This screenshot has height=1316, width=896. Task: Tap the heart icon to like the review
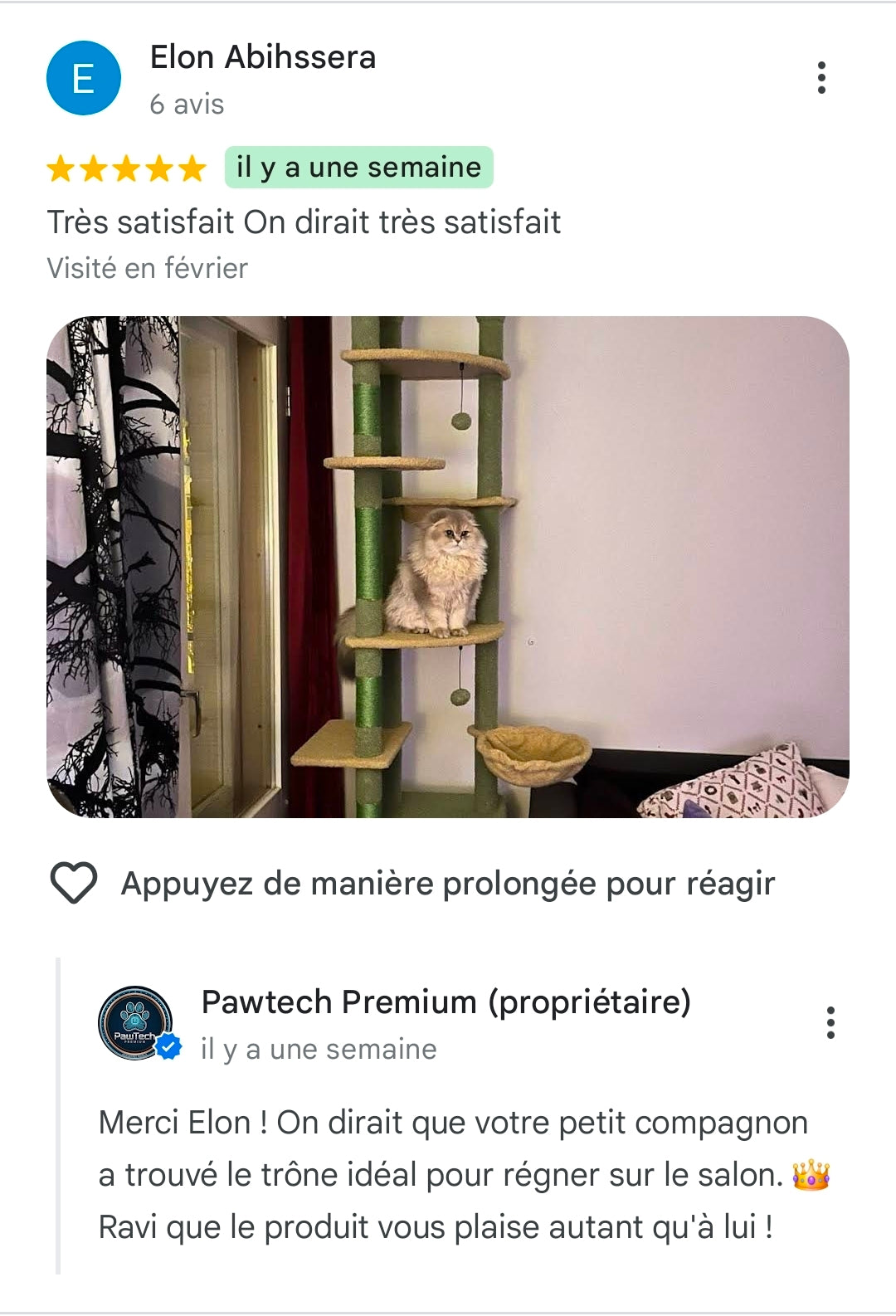(x=74, y=883)
